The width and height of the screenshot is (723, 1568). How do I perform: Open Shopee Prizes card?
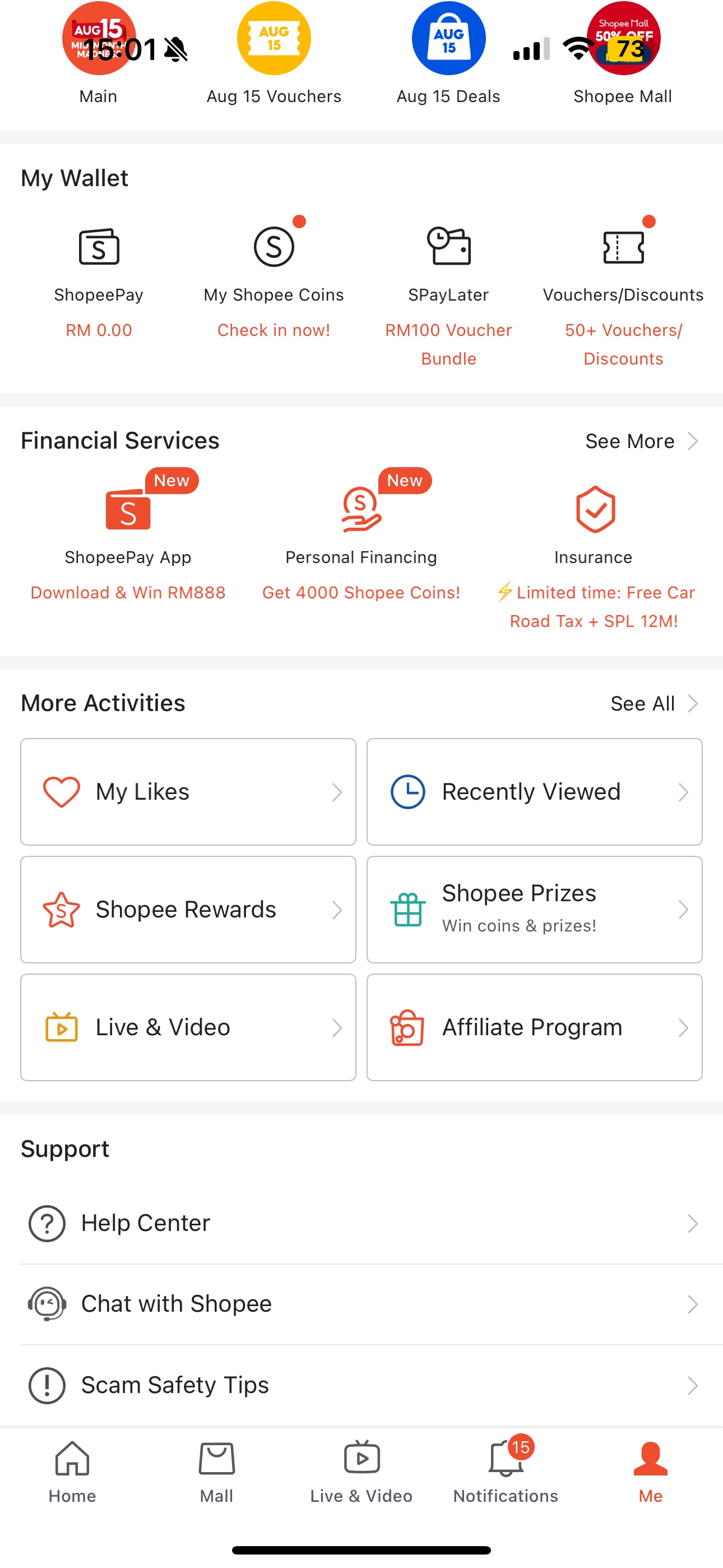point(534,910)
